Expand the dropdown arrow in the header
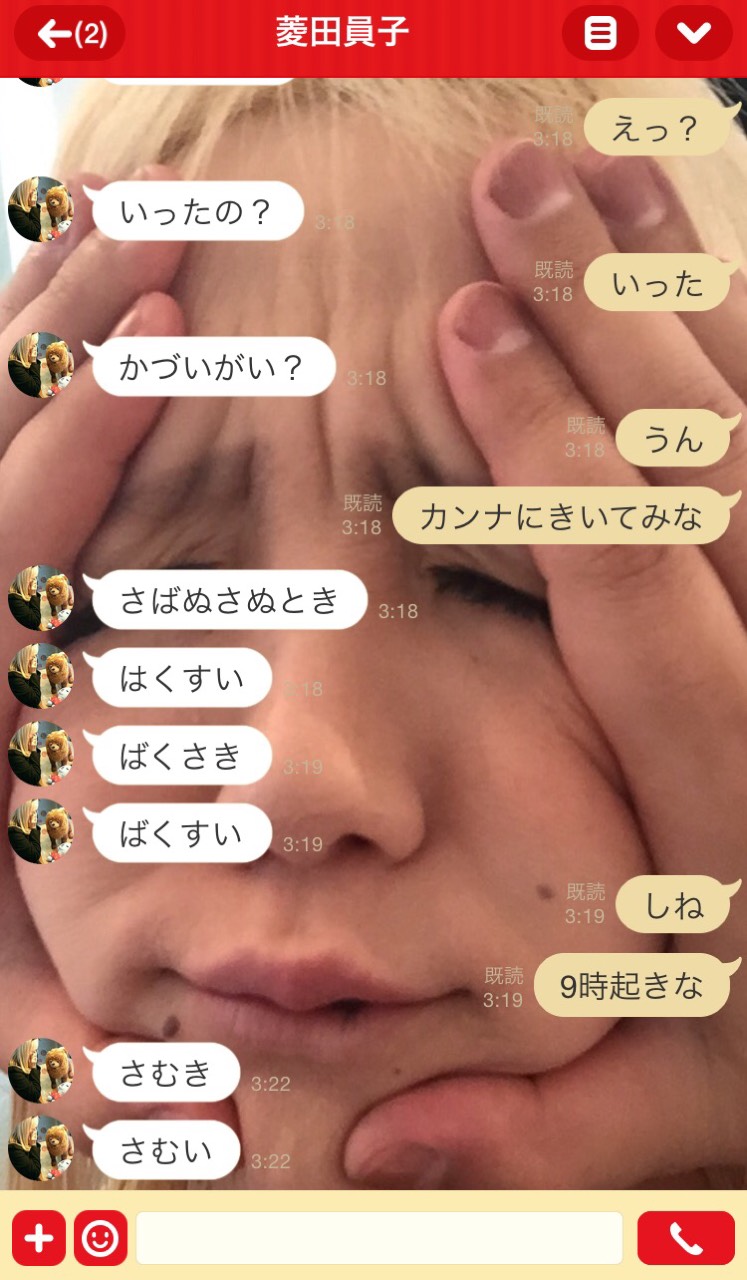747x1280 pixels. click(x=693, y=34)
